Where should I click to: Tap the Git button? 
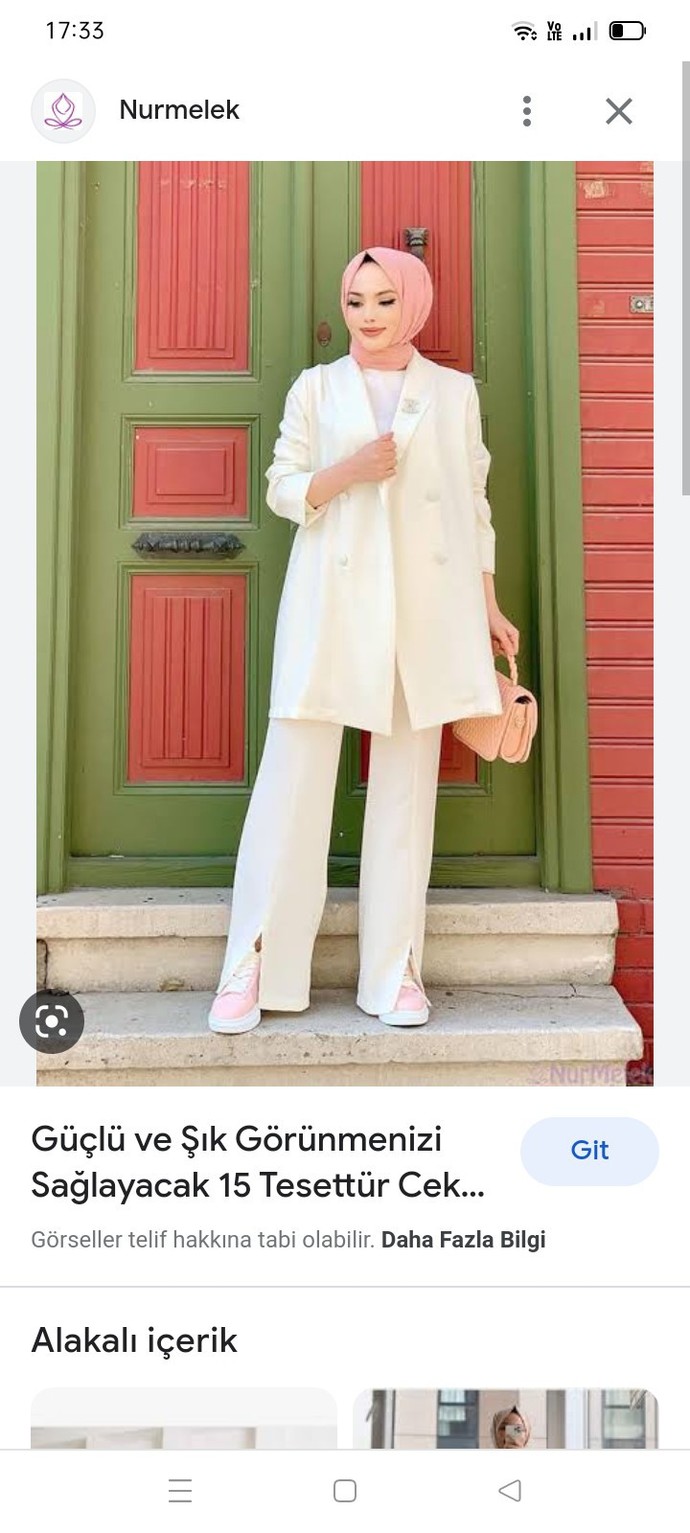pos(589,1151)
